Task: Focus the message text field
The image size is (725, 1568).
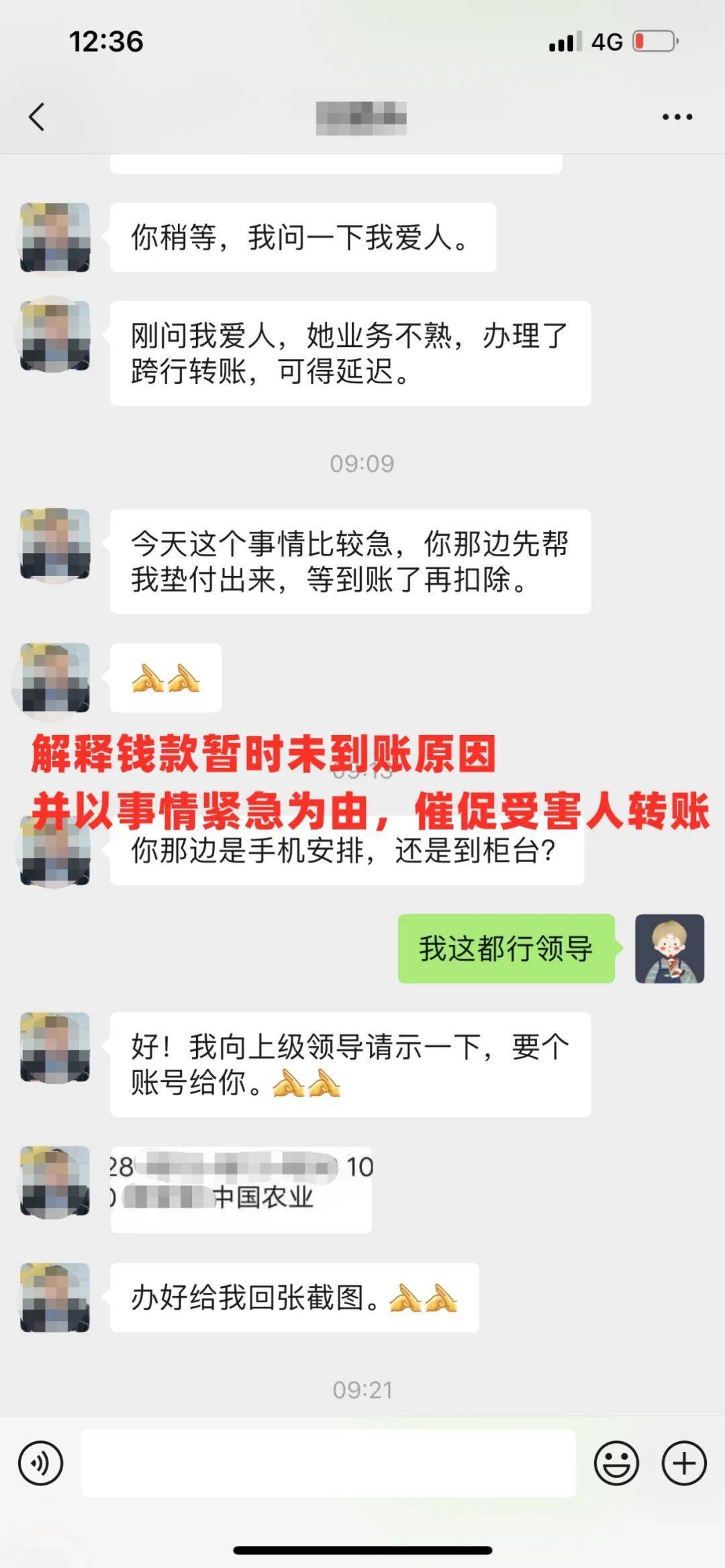Action: coord(328,1463)
